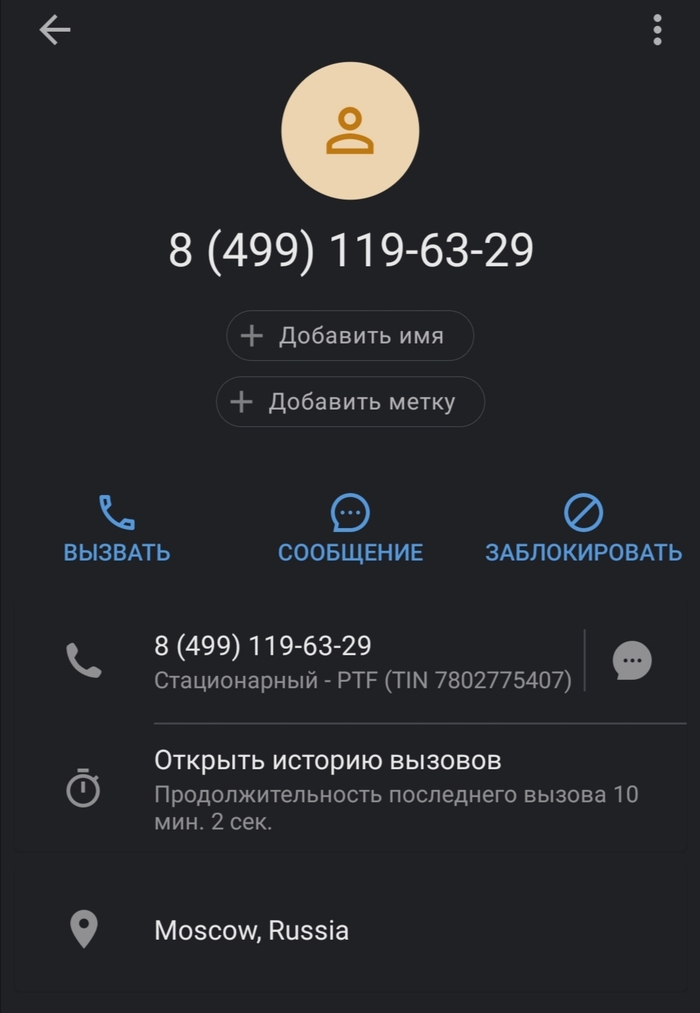
Task: Tap Добавить метку to add tag
Action: [350, 402]
